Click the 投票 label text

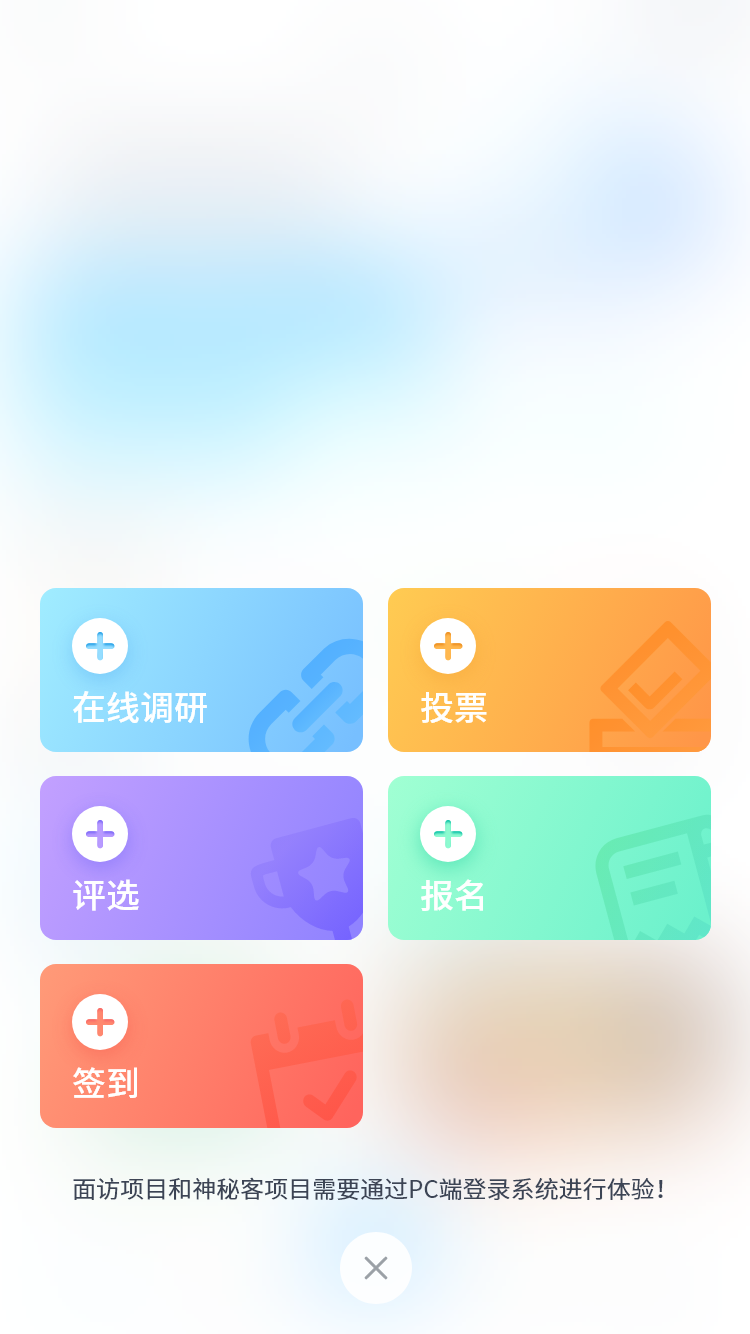tap(452, 707)
